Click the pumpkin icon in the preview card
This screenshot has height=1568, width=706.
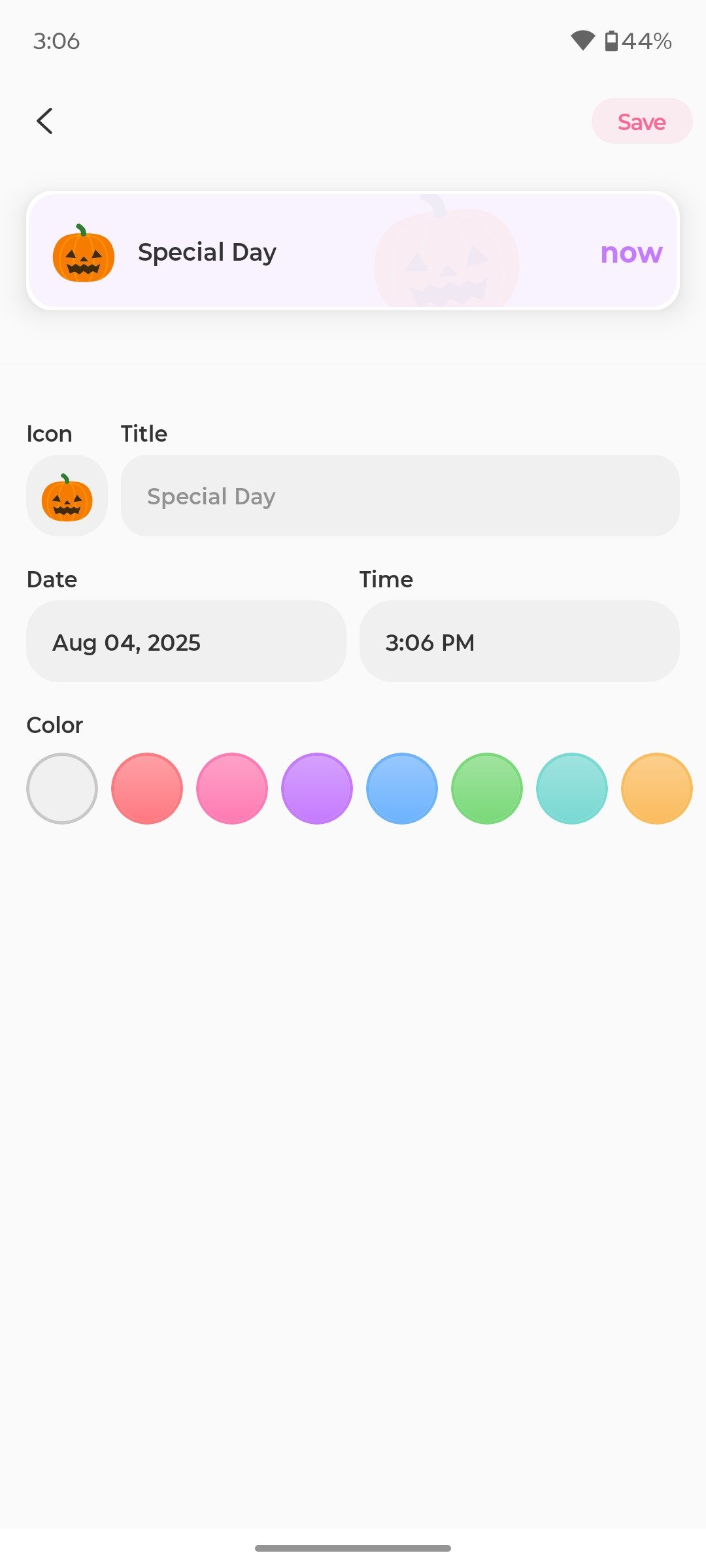83,252
